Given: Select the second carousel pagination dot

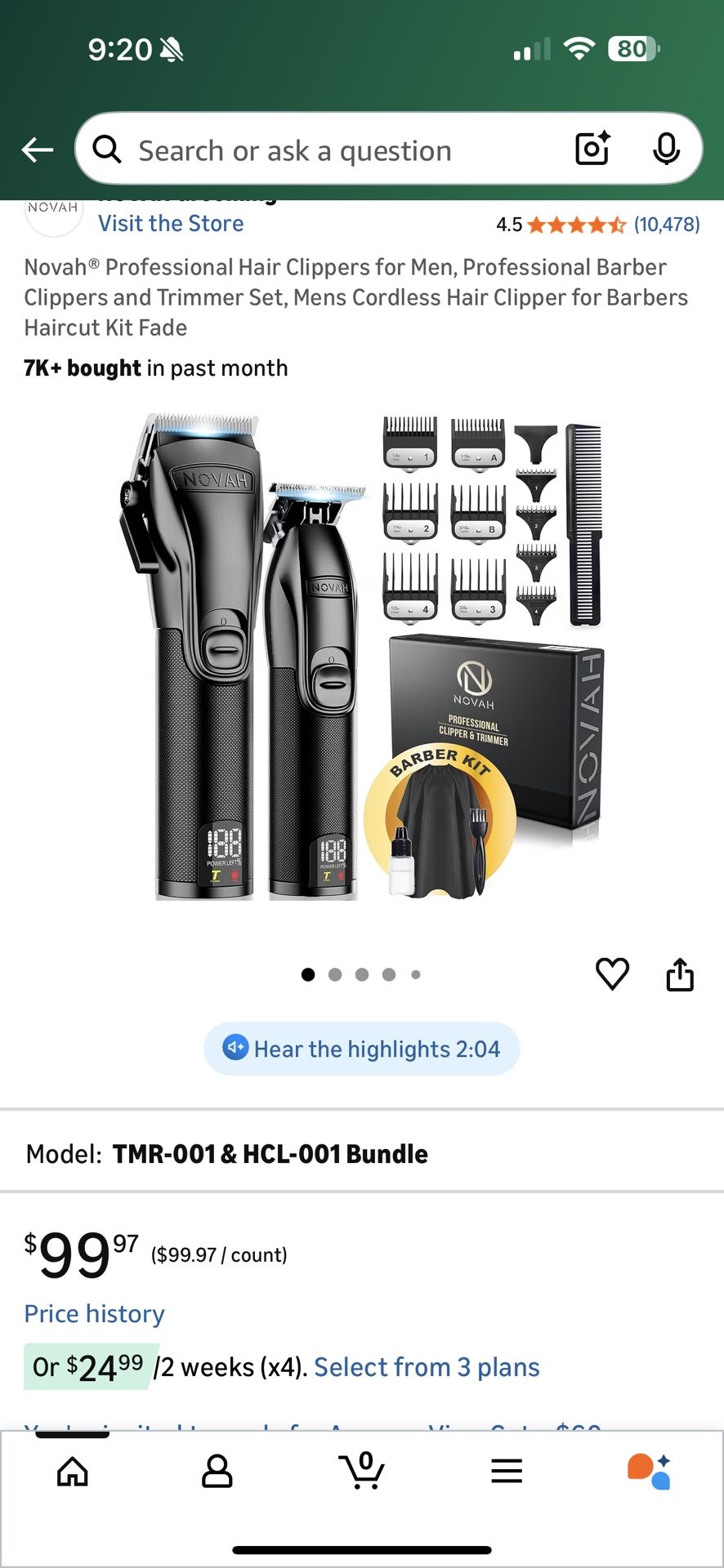Looking at the screenshot, I should (x=335, y=973).
